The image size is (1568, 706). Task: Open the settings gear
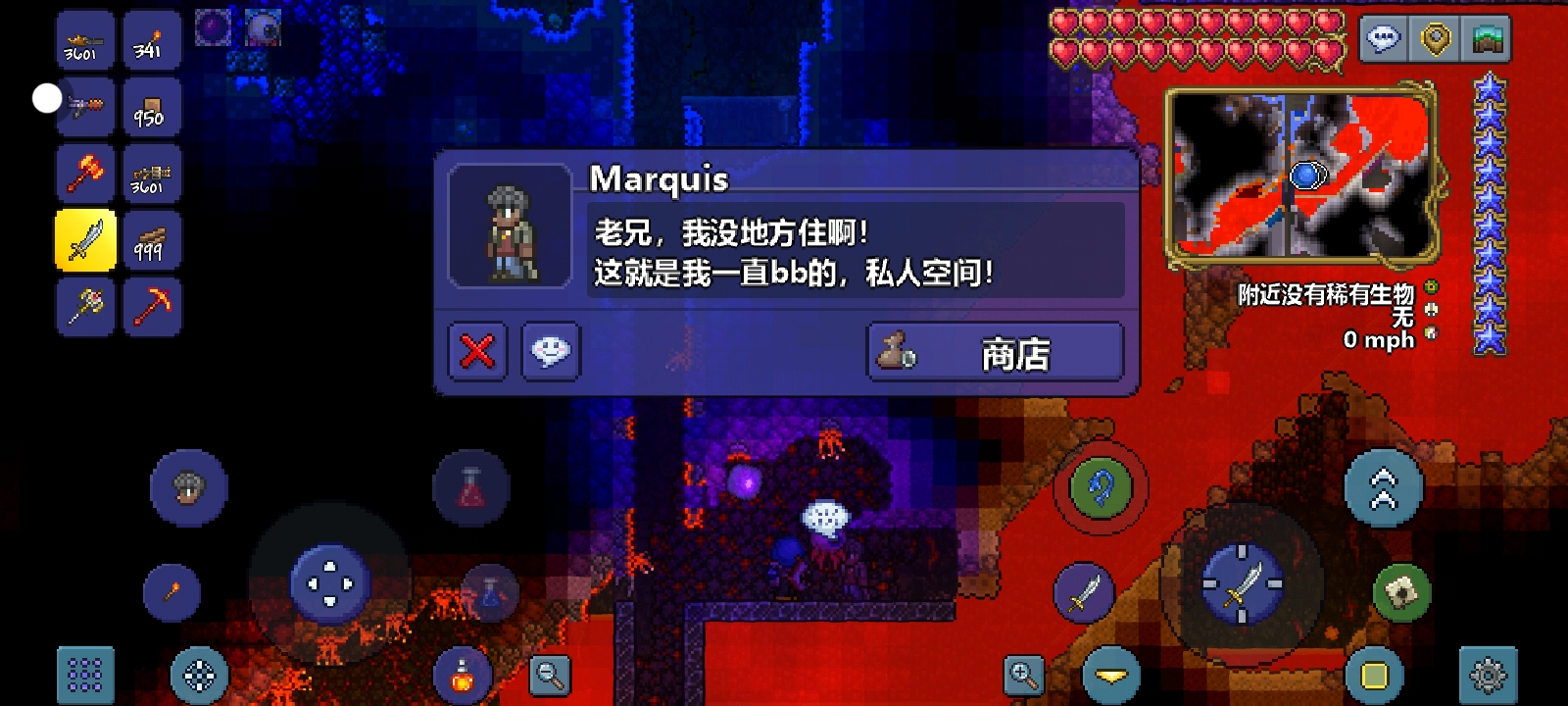[1487, 675]
